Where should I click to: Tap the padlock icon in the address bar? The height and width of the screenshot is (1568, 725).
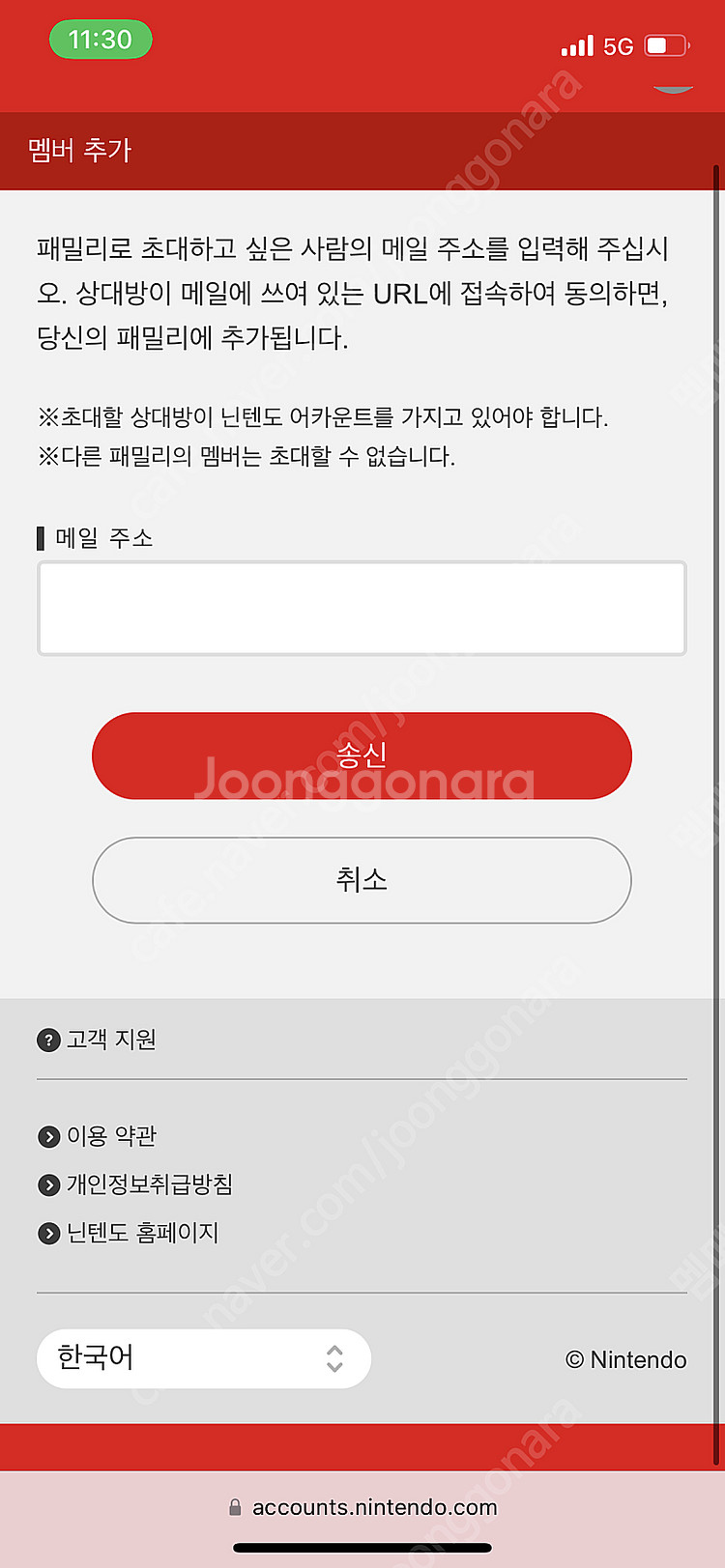click(x=235, y=1506)
